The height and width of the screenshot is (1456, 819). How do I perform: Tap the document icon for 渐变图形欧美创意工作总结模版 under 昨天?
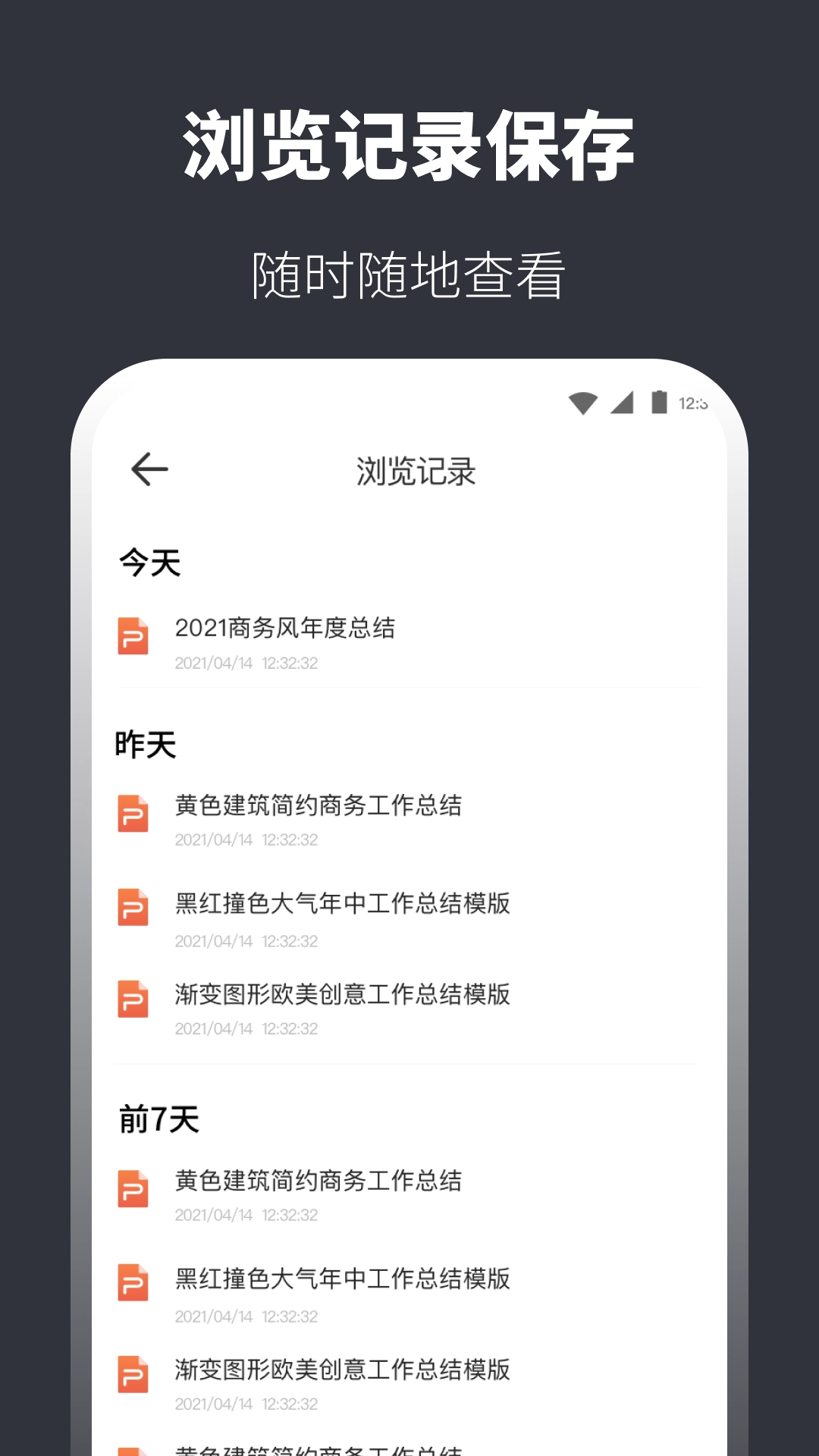click(x=133, y=996)
